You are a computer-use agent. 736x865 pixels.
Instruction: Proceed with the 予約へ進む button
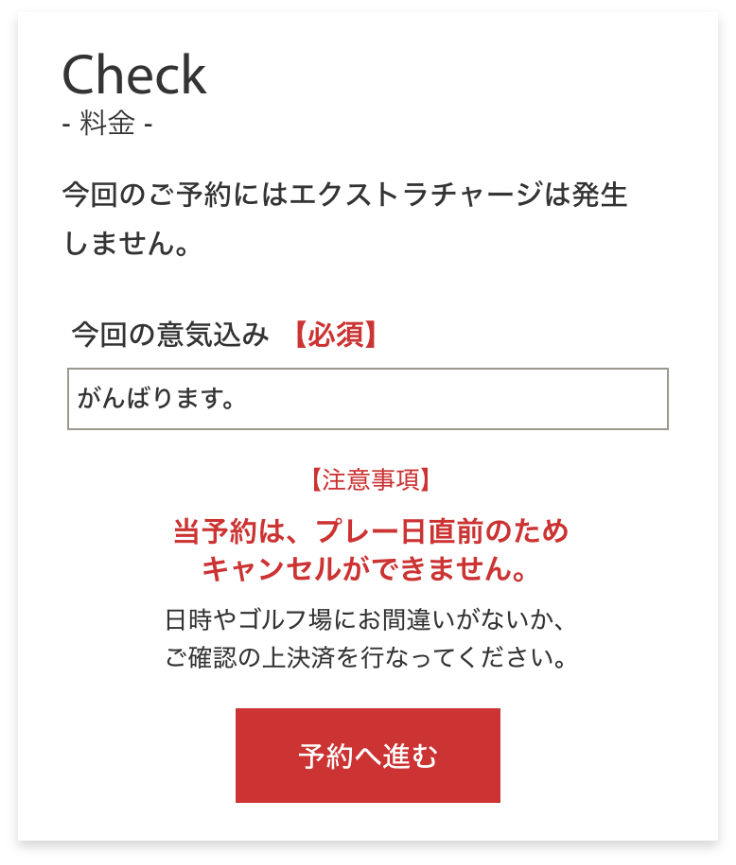click(367, 755)
